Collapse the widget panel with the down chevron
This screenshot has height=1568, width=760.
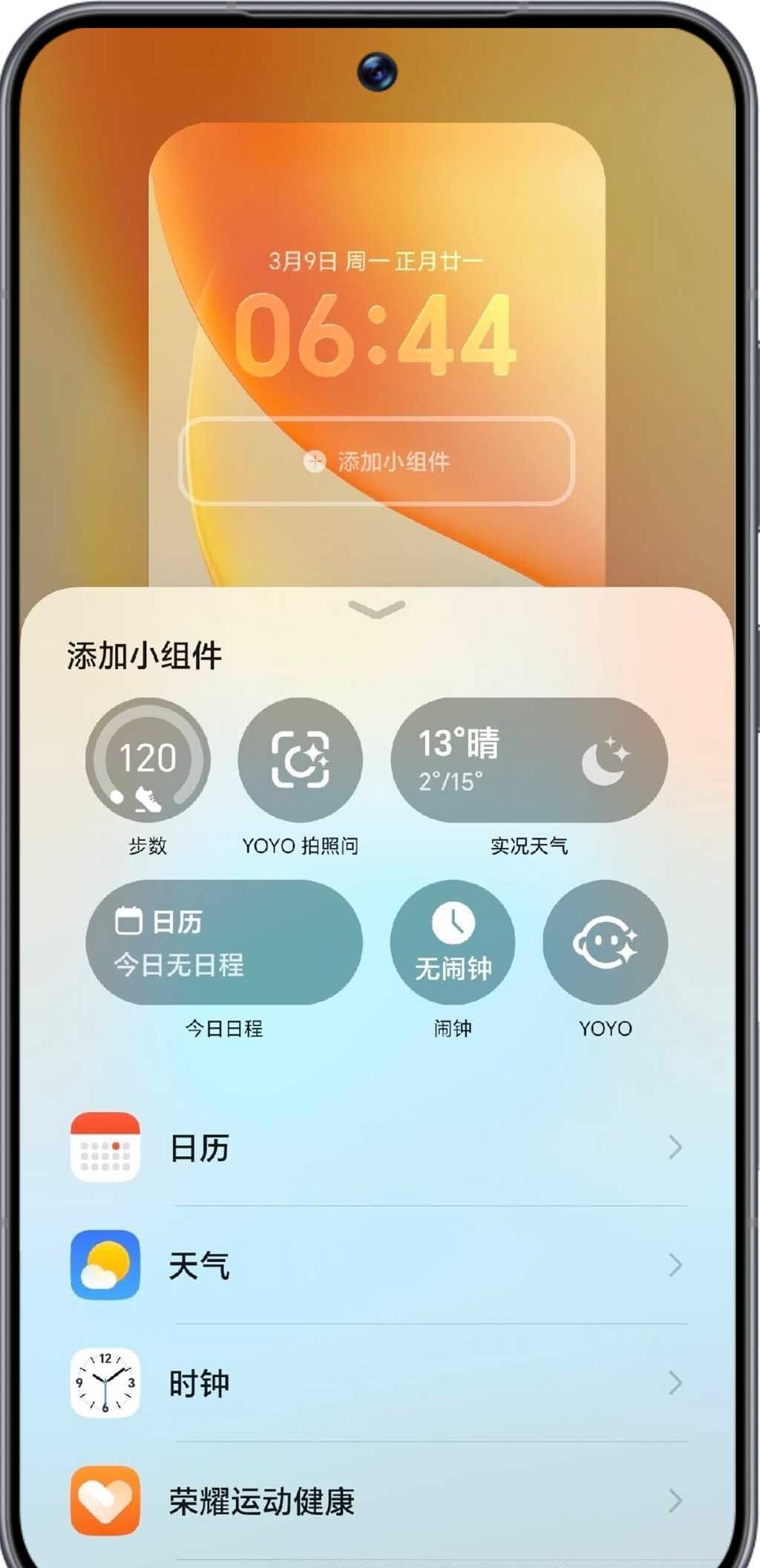pyautogui.click(x=376, y=610)
